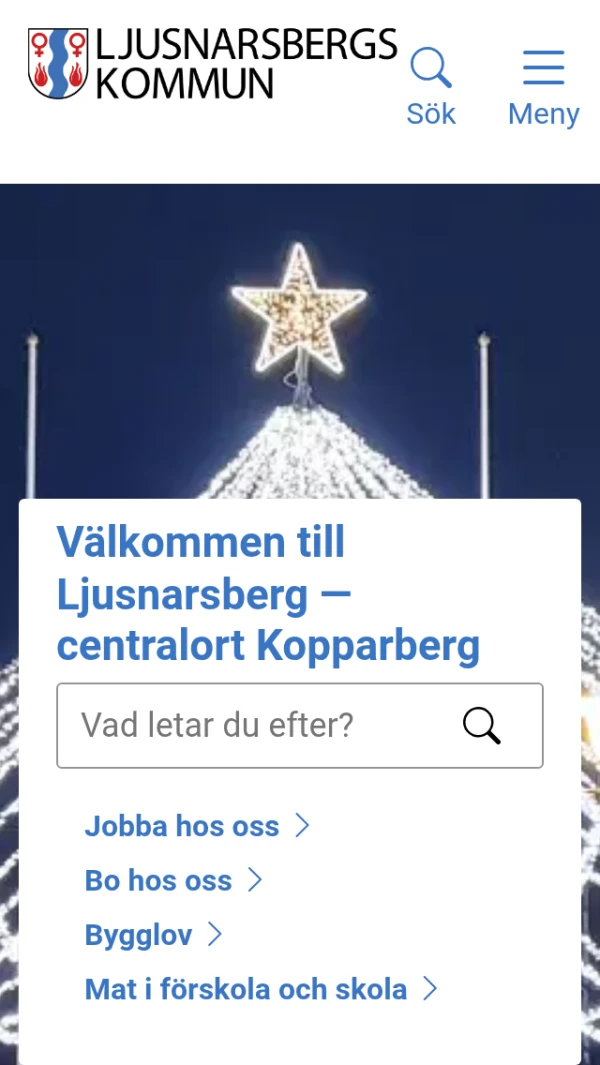The width and height of the screenshot is (600, 1065).
Task: Focus the "Vad letar du efter?" field
Action: (250, 725)
